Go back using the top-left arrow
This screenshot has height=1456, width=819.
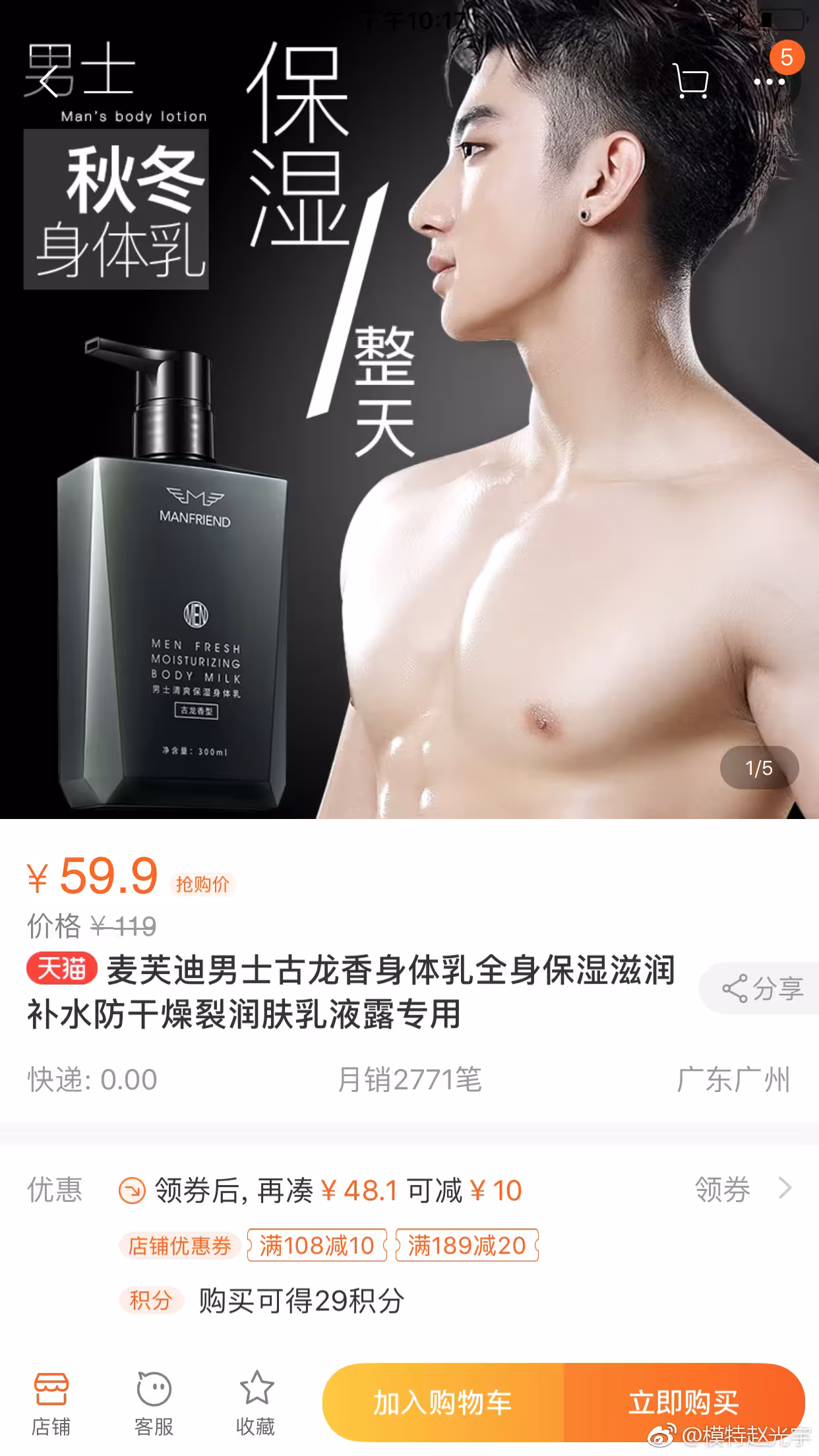click(x=49, y=82)
